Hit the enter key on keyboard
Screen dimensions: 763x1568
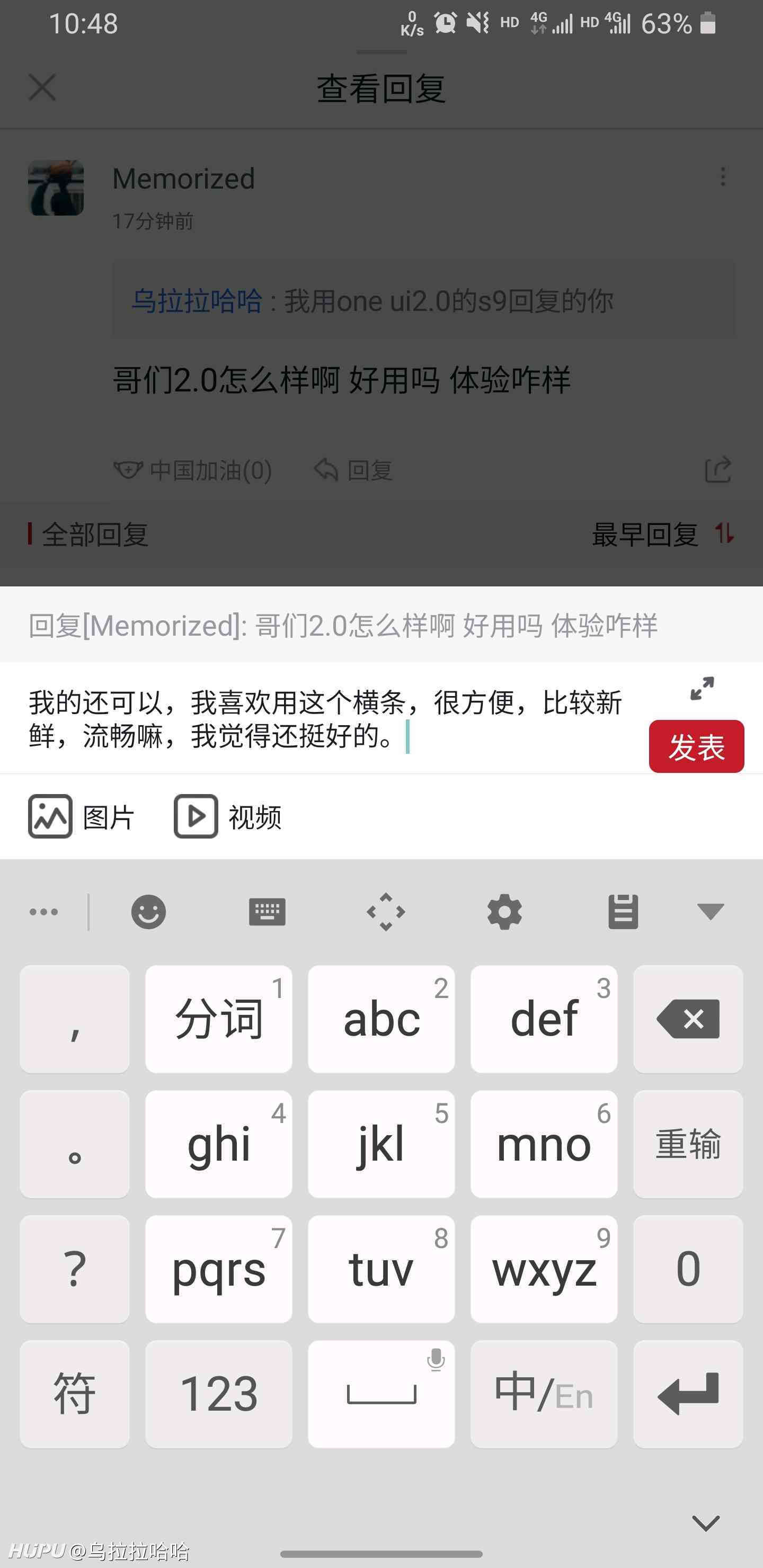click(x=687, y=1393)
